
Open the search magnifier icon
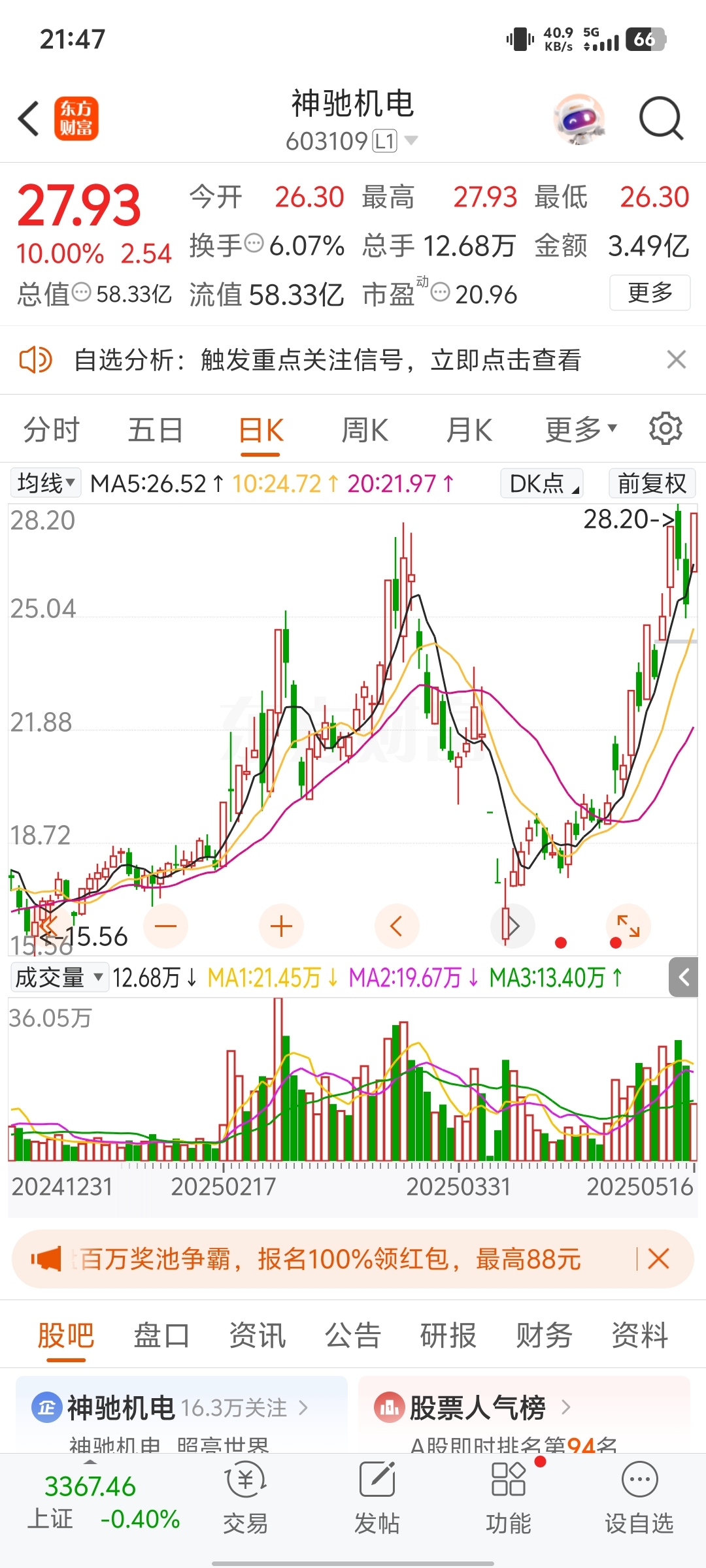tap(661, 119)
